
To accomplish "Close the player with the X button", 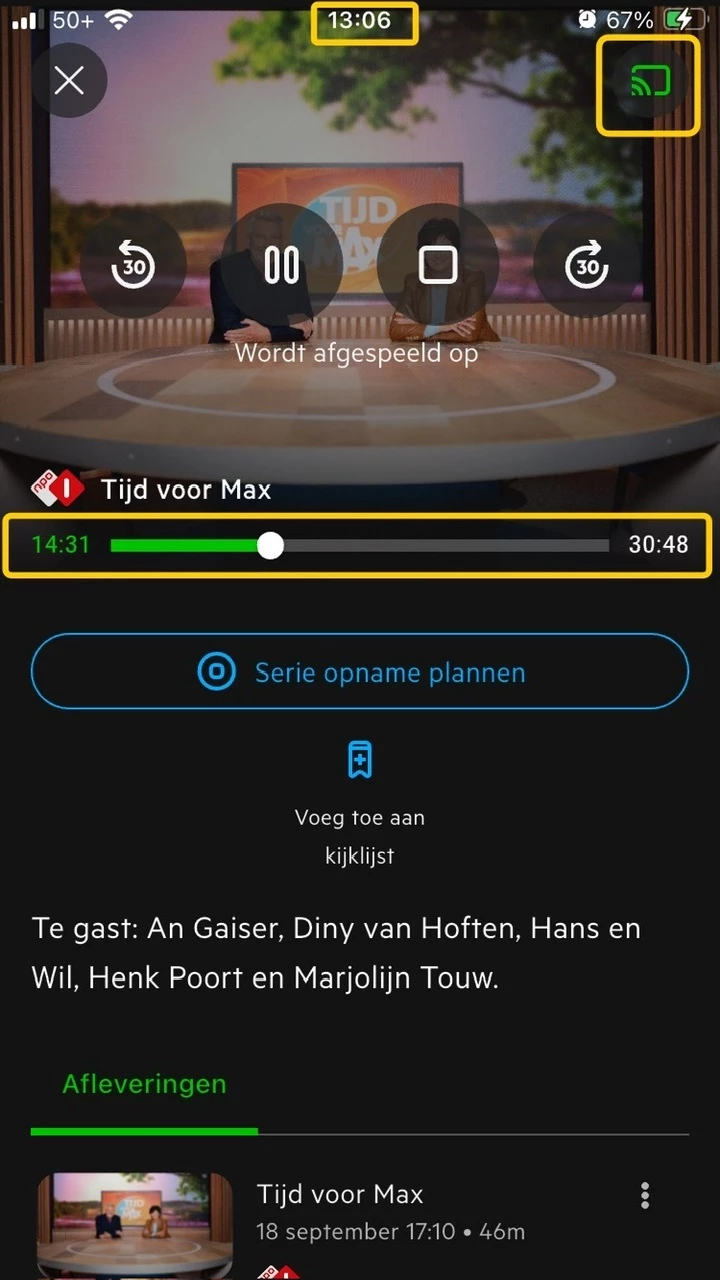I will point(69,81).
